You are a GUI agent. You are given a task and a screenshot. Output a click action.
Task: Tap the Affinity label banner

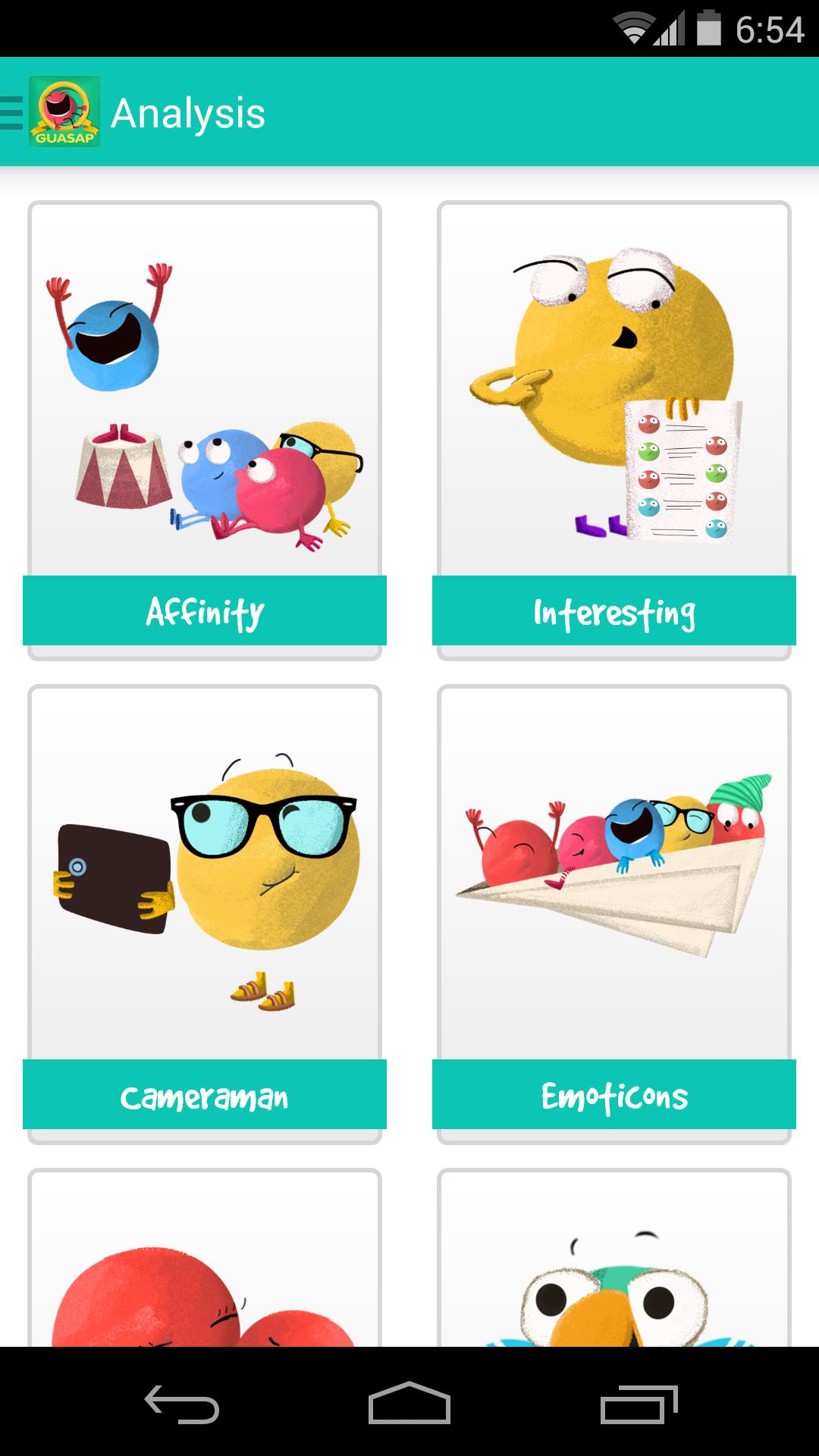(205, 612)
